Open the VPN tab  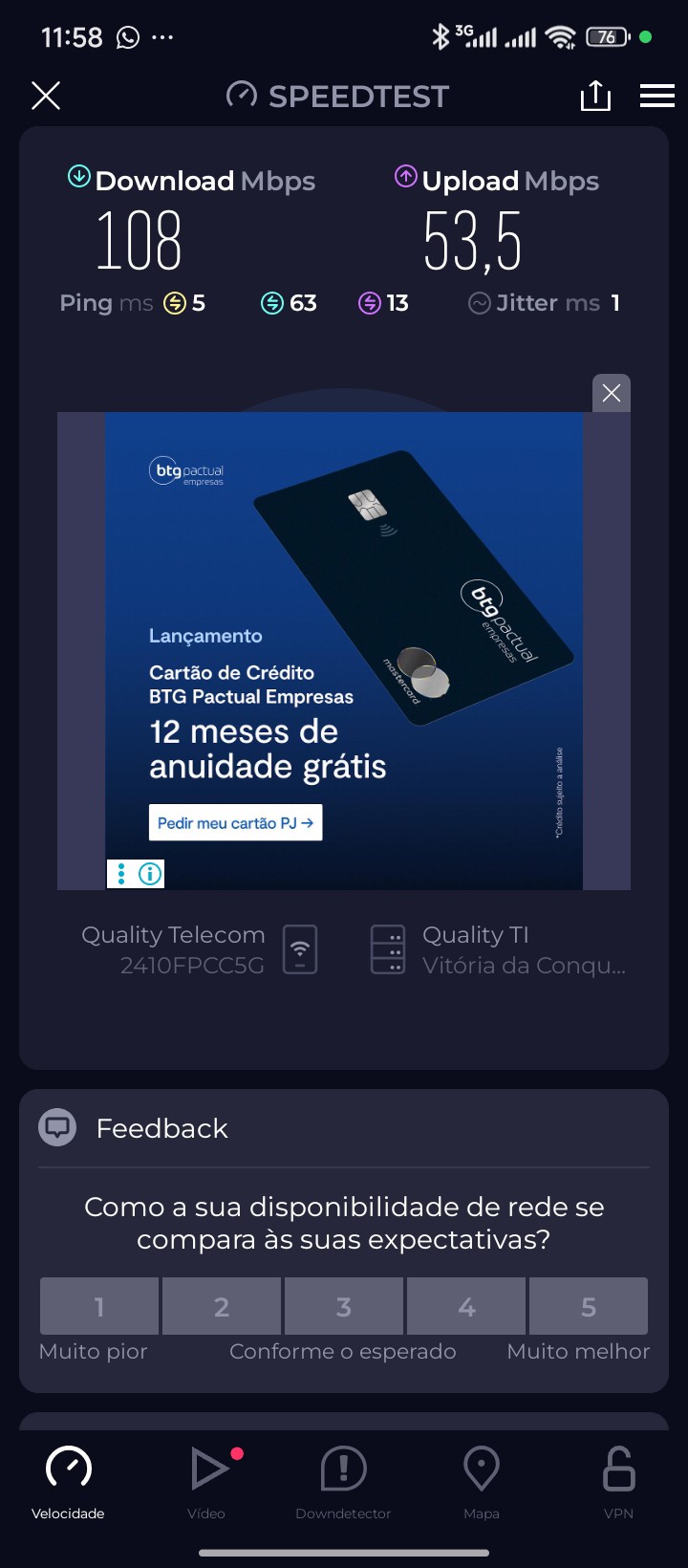tap(618, 1480)
